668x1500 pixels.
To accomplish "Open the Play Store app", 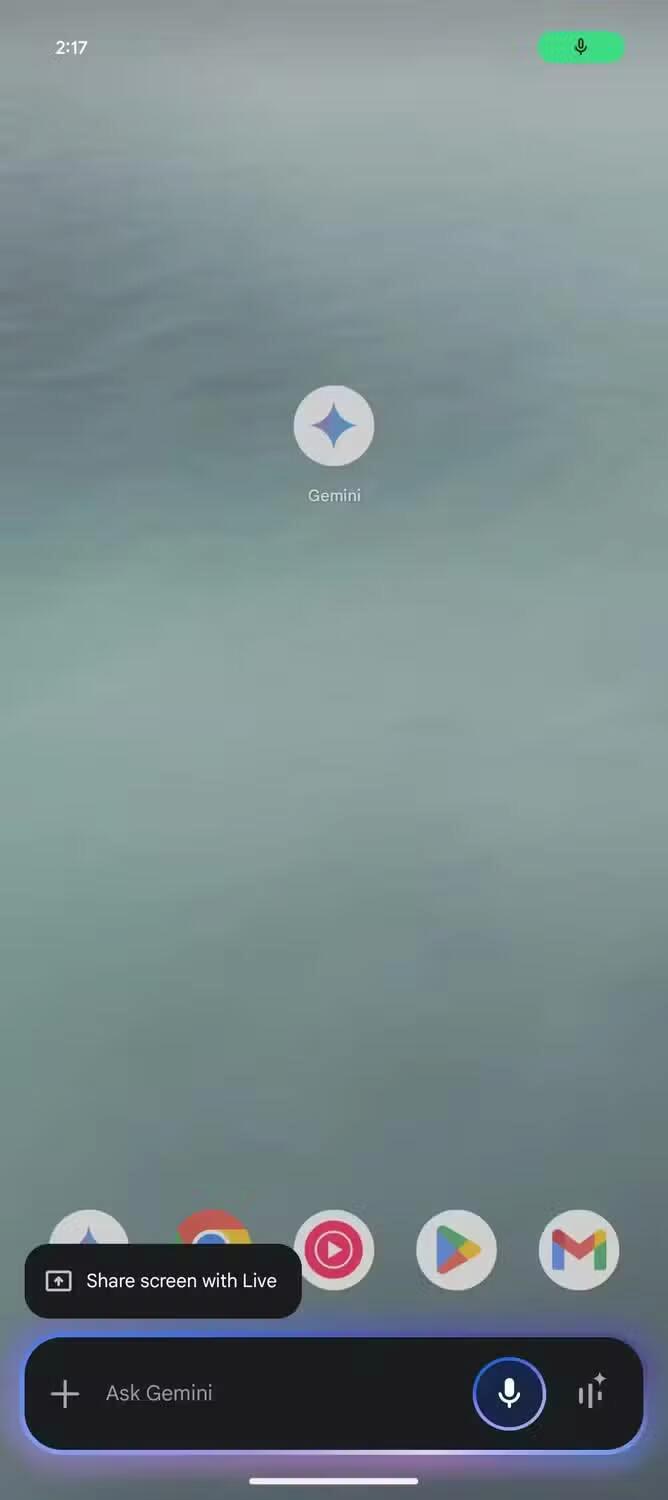I will pos(456,1250).
